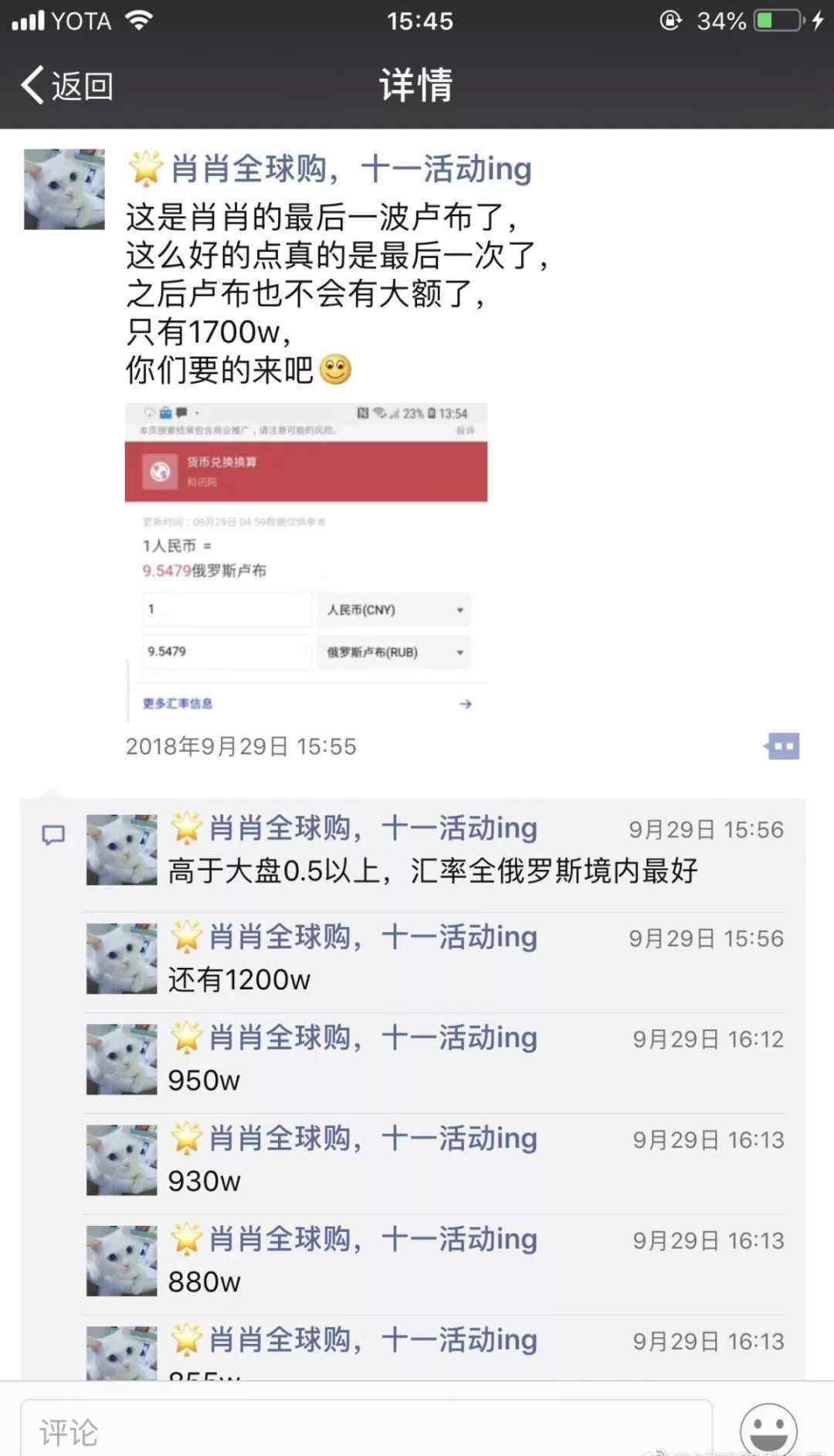Open the emoji picker next to the comment box

coord(768,1431)
